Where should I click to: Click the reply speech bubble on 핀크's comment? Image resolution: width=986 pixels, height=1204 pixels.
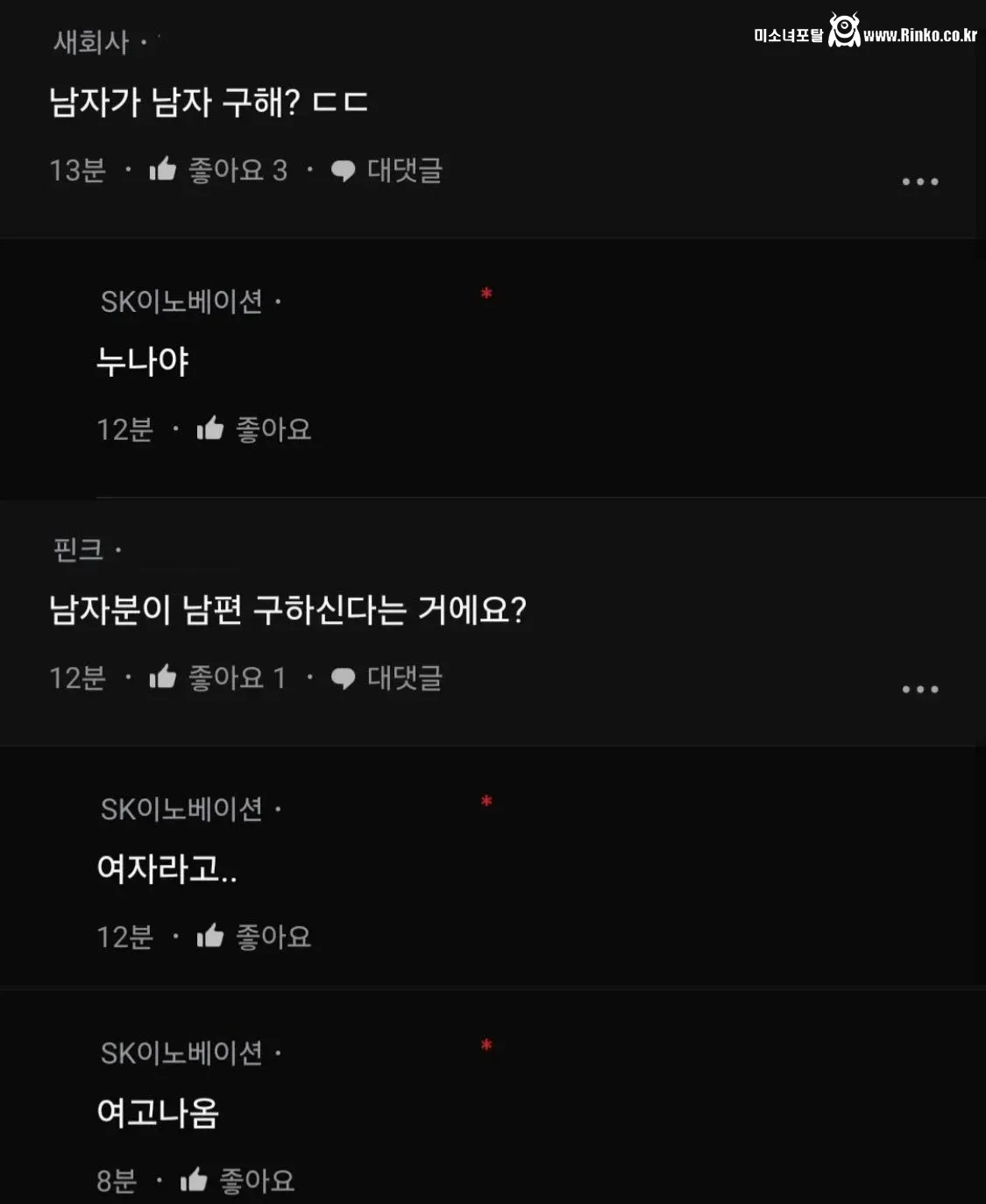(343, 676)
